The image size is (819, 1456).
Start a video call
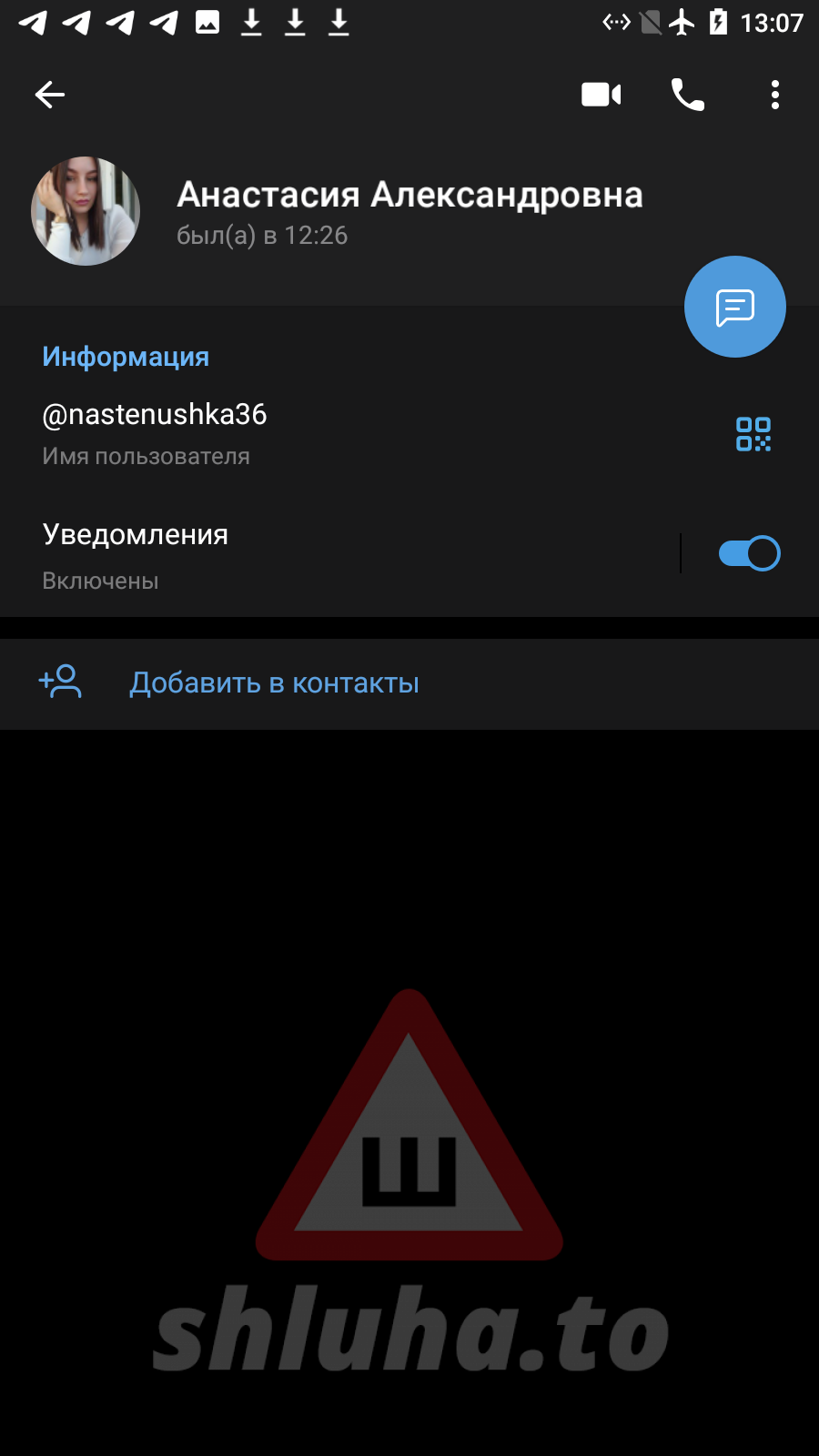[601, 95]
